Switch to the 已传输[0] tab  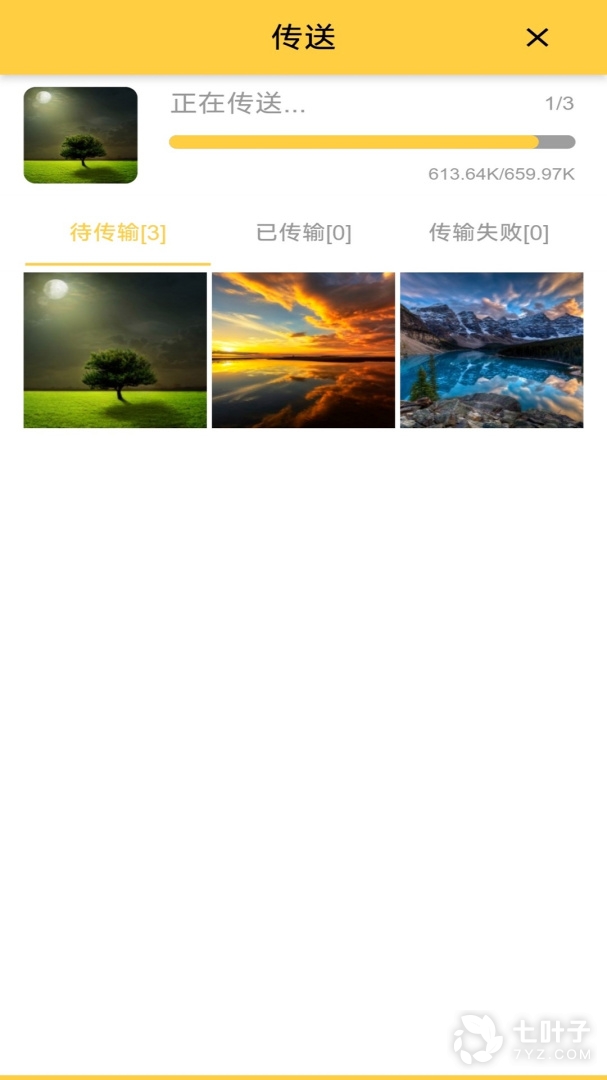(x=303, y=233)
